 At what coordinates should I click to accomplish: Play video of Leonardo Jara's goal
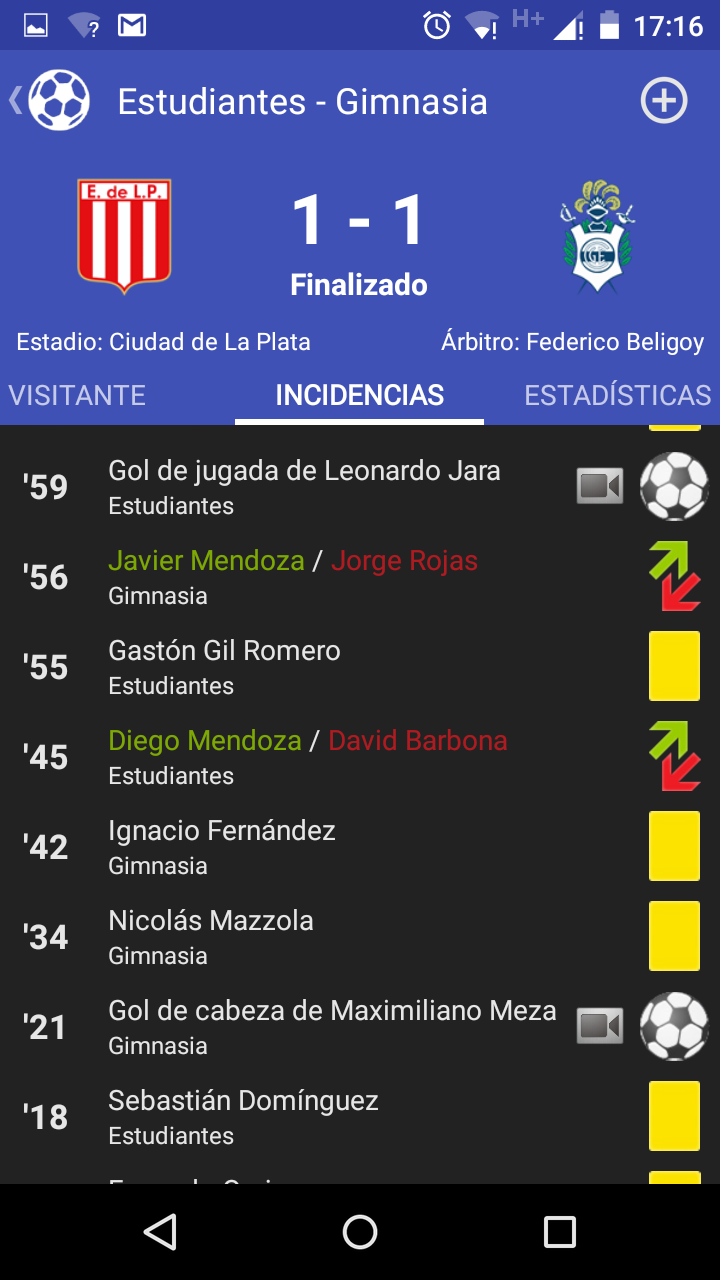click(x=600, y=486)
